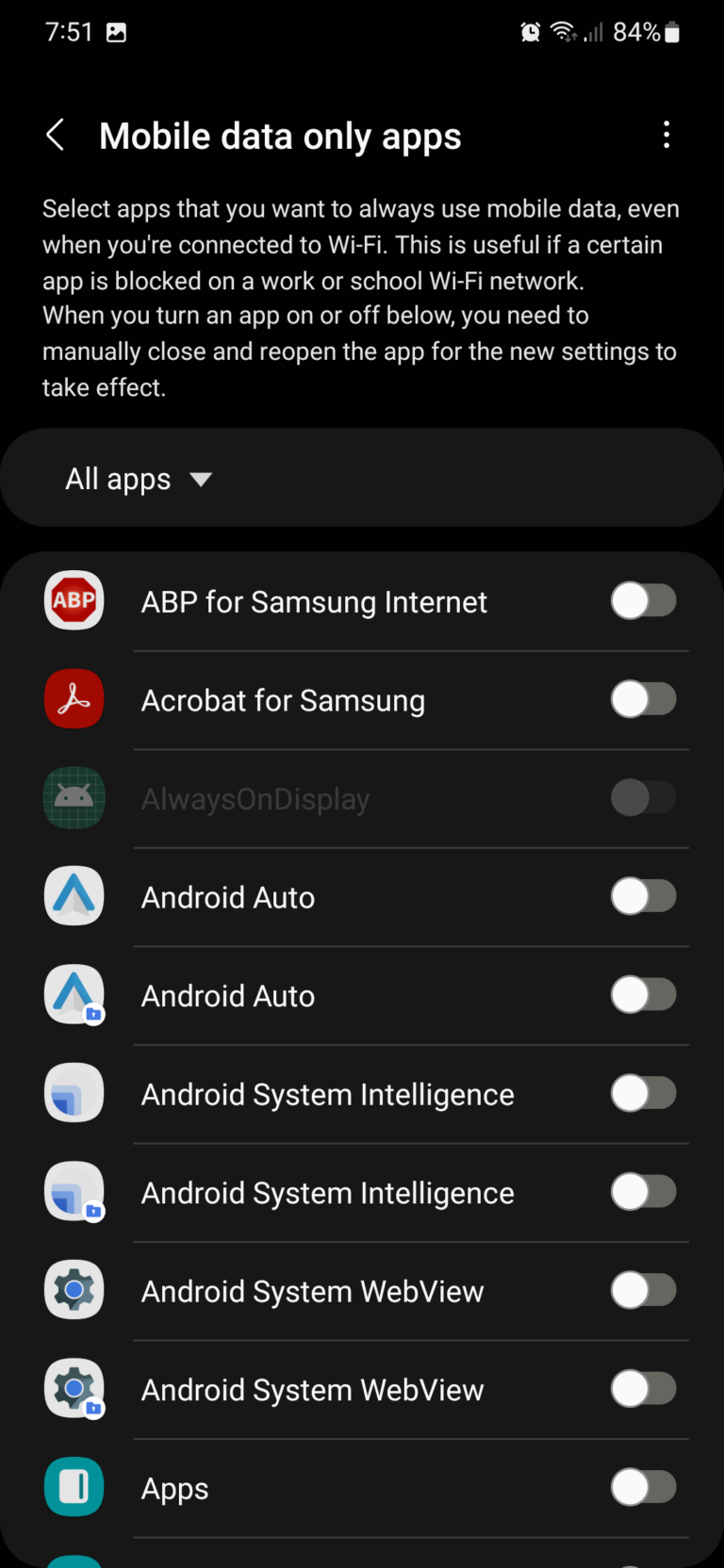Tap the Apps icon at the bottom
Viewport: 724px width, 1568px height.
(x=74, y=1487)
